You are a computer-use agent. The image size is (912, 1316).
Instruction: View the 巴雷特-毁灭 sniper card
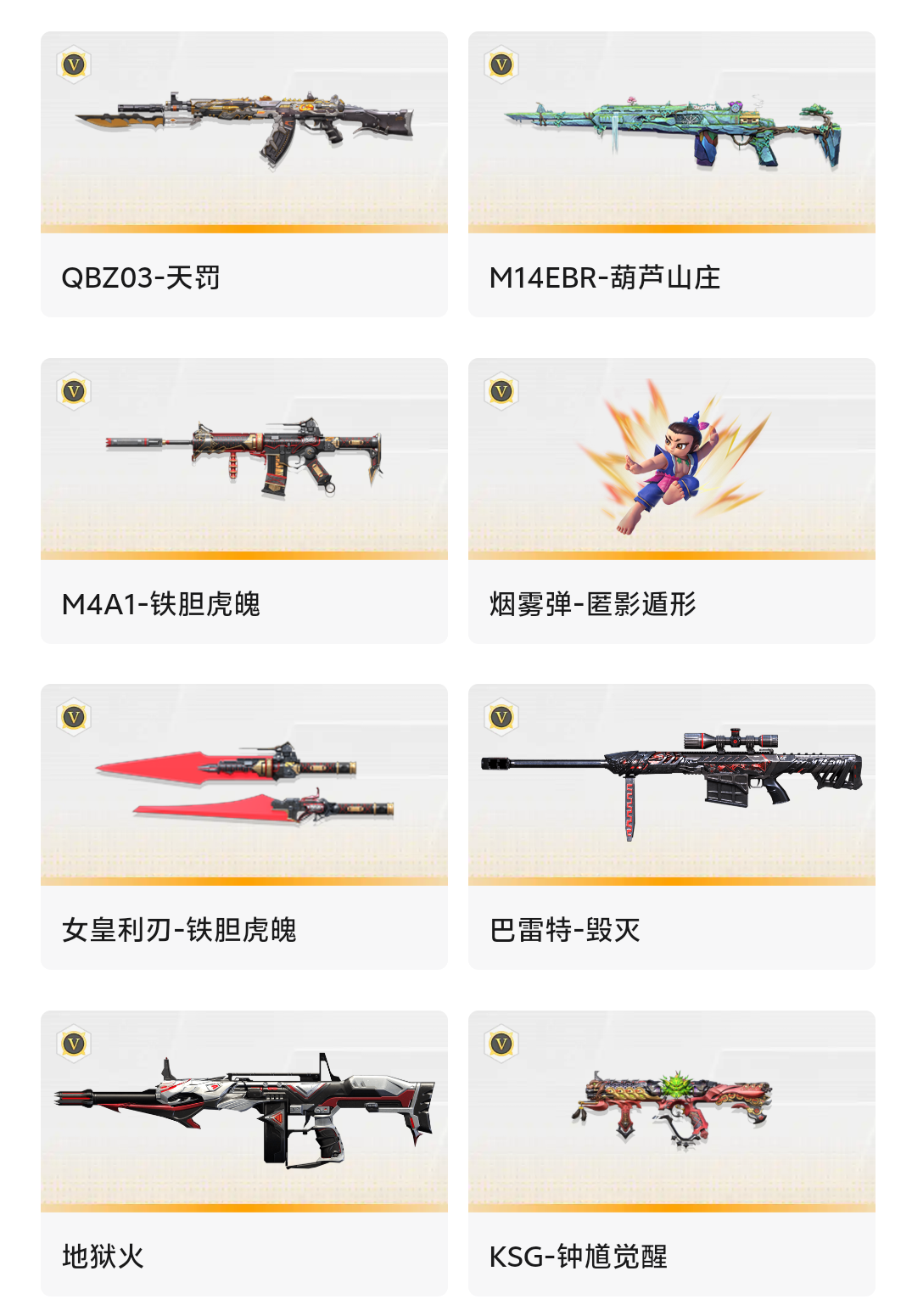671,826
